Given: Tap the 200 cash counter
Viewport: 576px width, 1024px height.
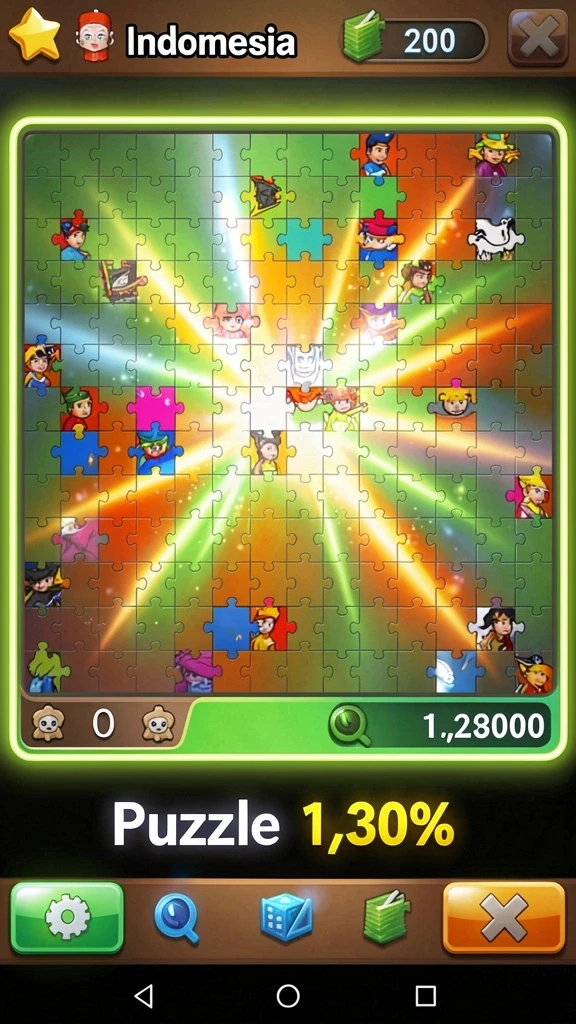Looking at the screenshot, I should (414, 40).
